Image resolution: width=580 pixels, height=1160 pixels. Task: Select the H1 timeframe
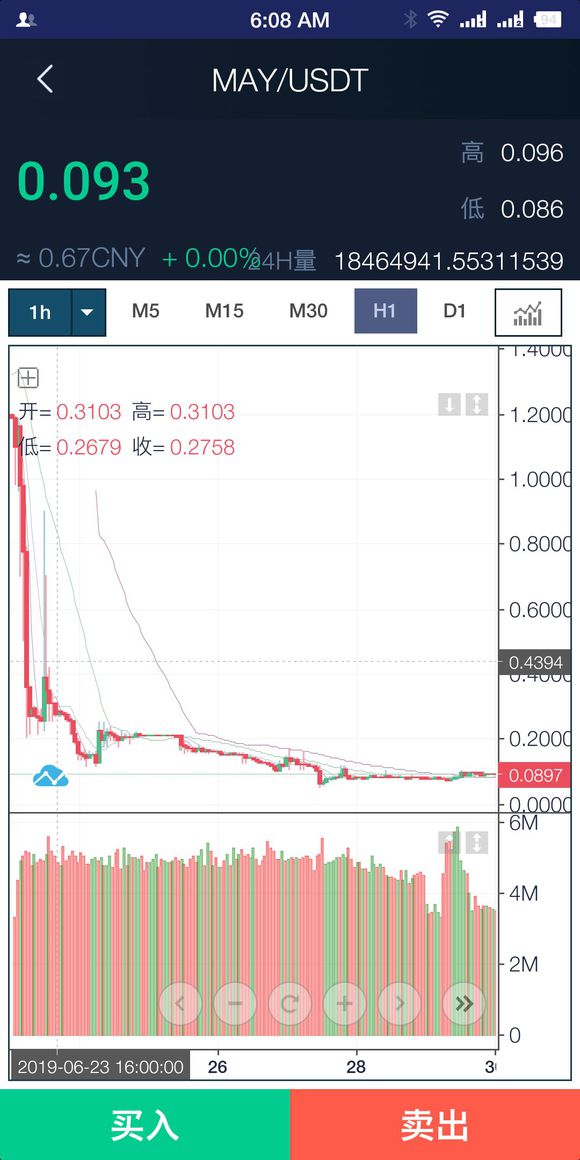pyautogui.click(x=385, y=311)
